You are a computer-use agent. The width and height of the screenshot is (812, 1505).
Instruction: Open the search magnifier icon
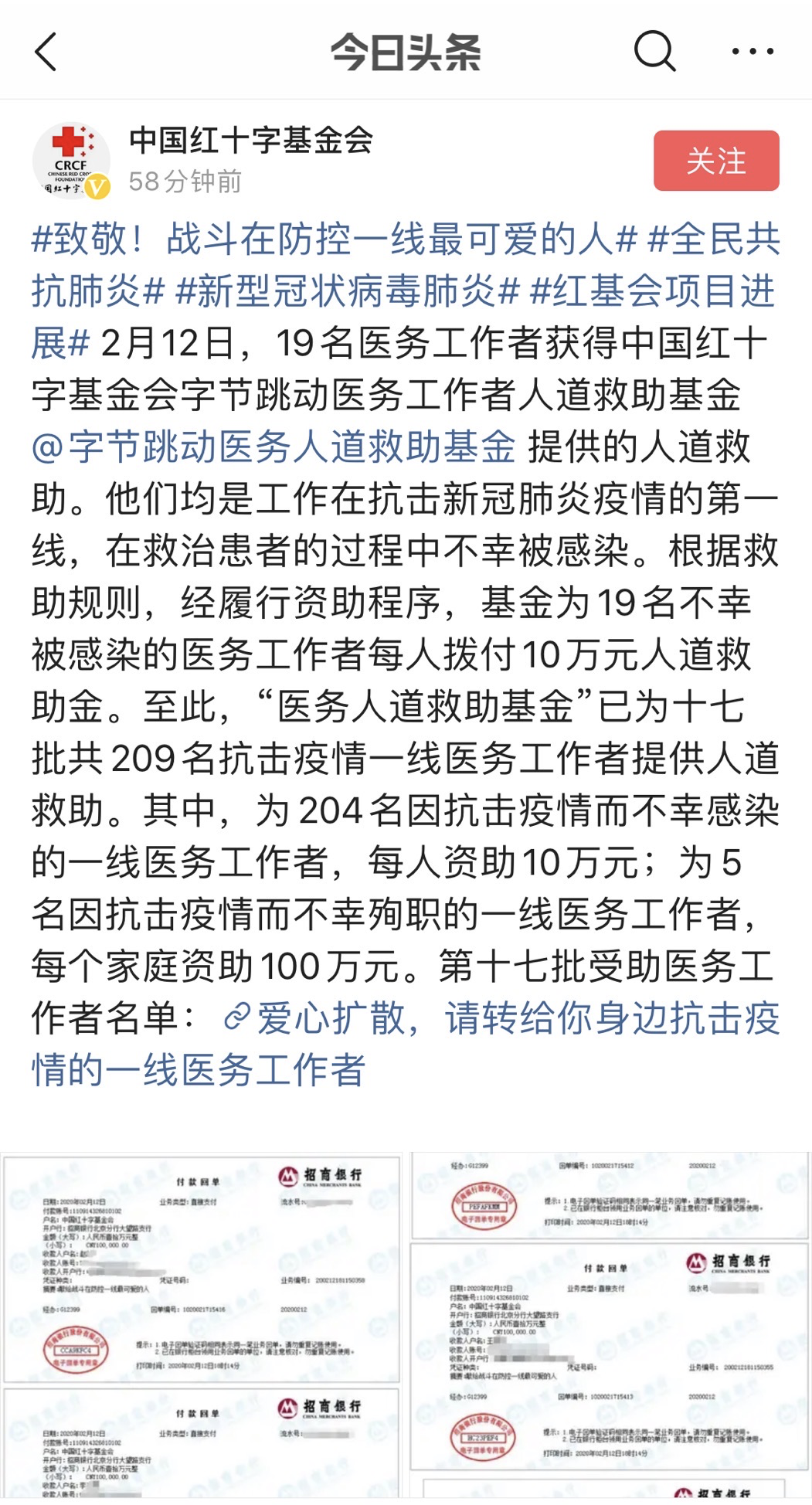pos(655,51)
